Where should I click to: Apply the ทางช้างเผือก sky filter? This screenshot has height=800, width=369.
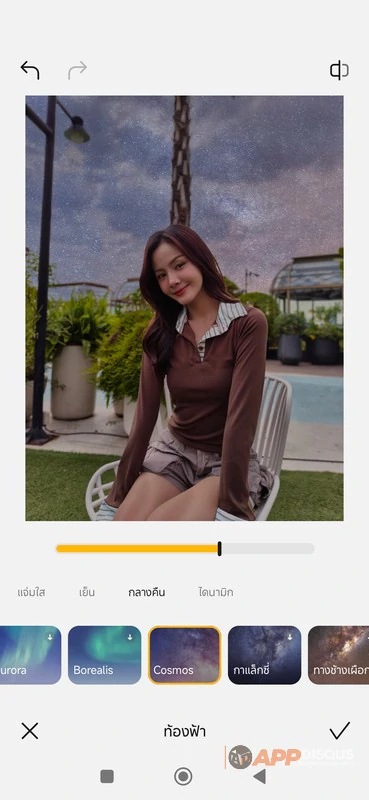tap(338, 655)
